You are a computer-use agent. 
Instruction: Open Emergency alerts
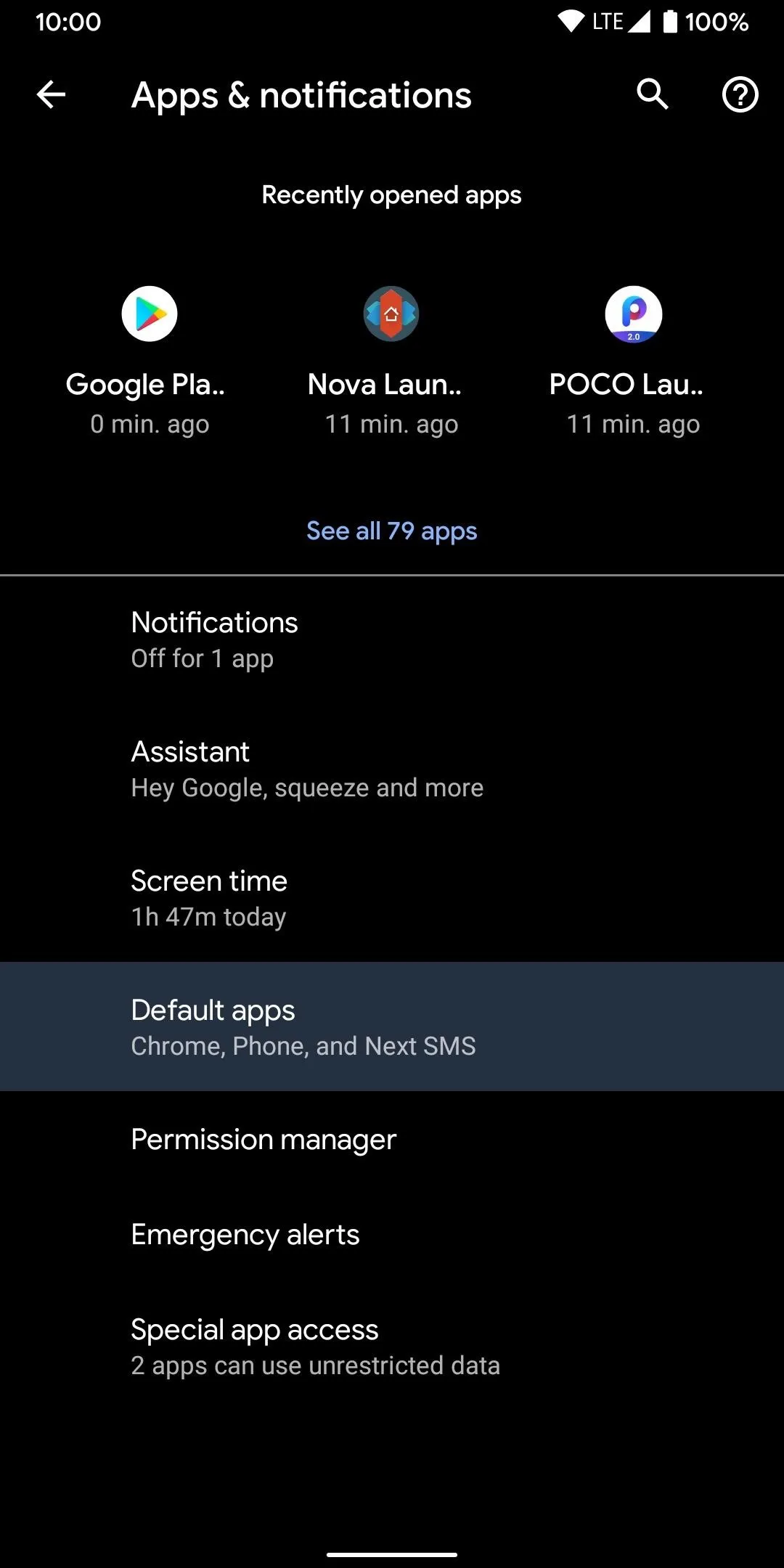click(392, 1234)
